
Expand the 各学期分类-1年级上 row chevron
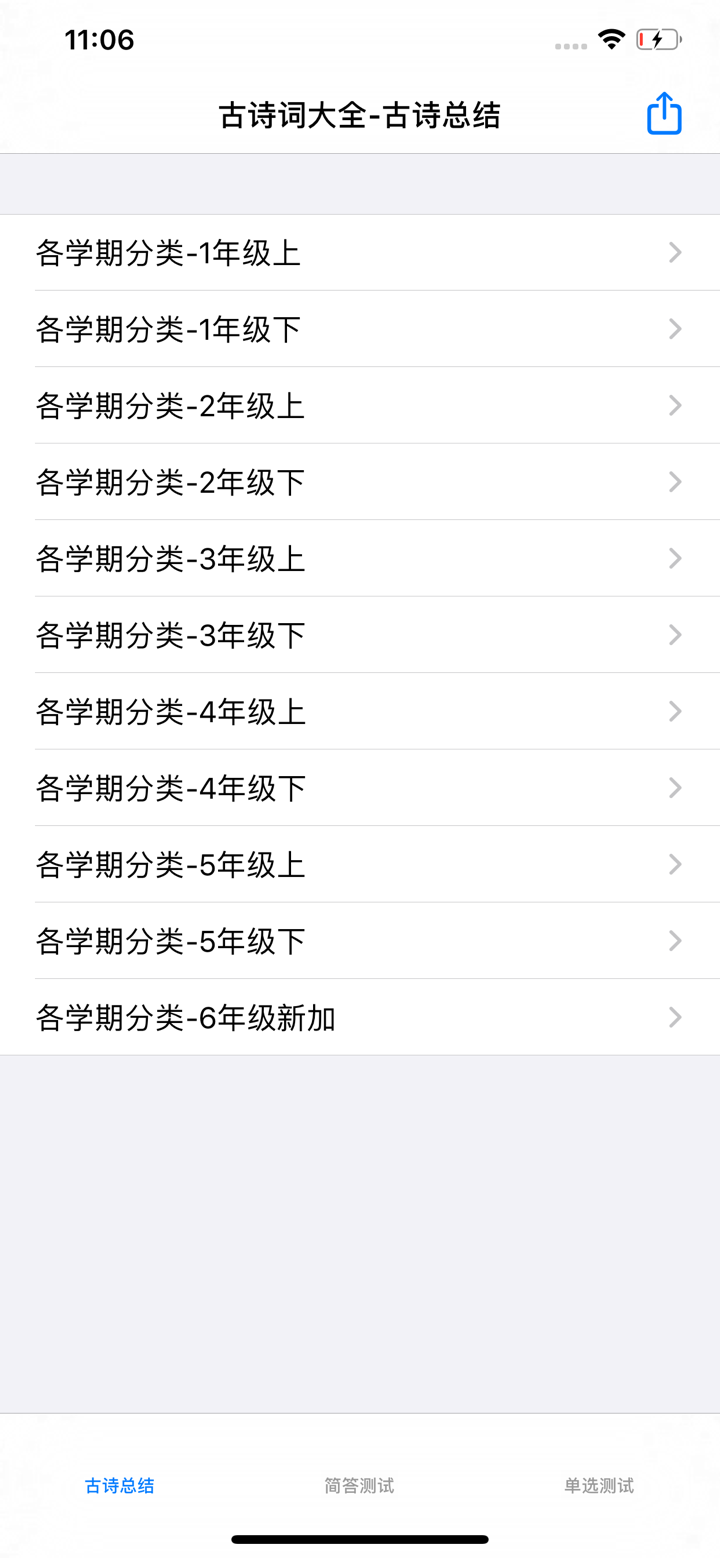[x=675, y=252]
